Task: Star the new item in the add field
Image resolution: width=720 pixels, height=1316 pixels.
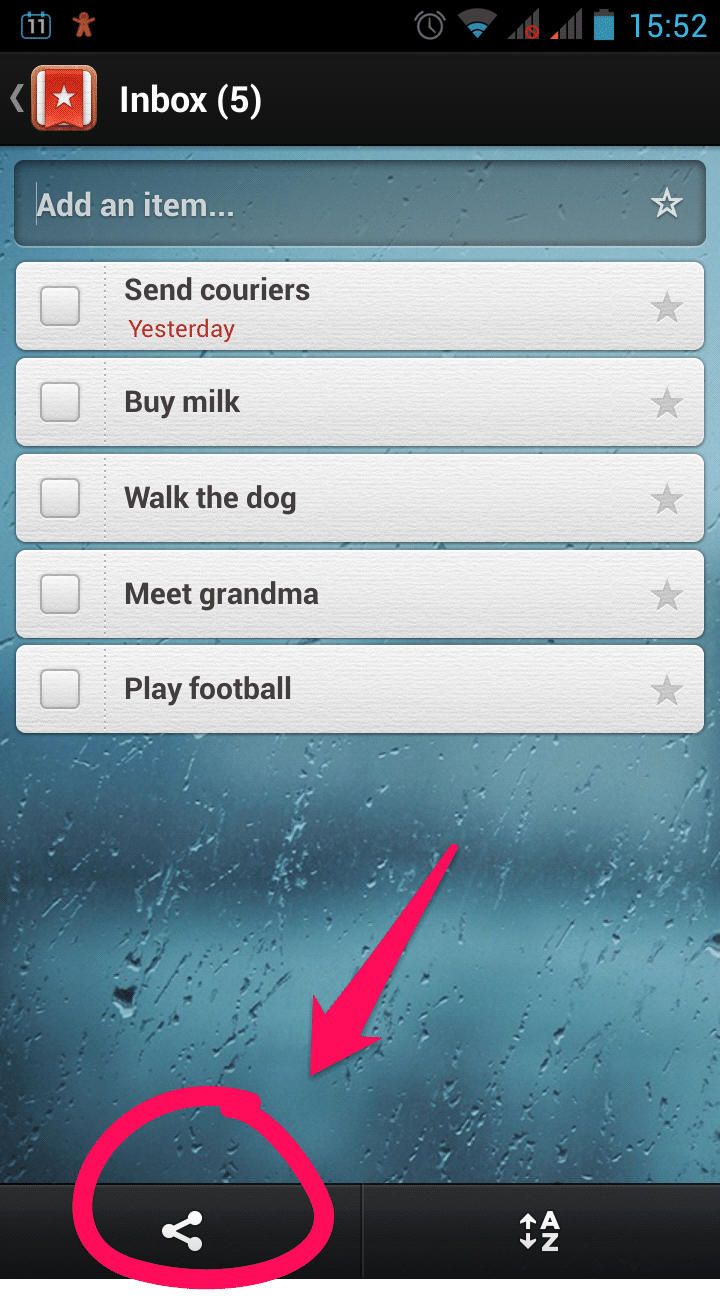Action: 666,205
